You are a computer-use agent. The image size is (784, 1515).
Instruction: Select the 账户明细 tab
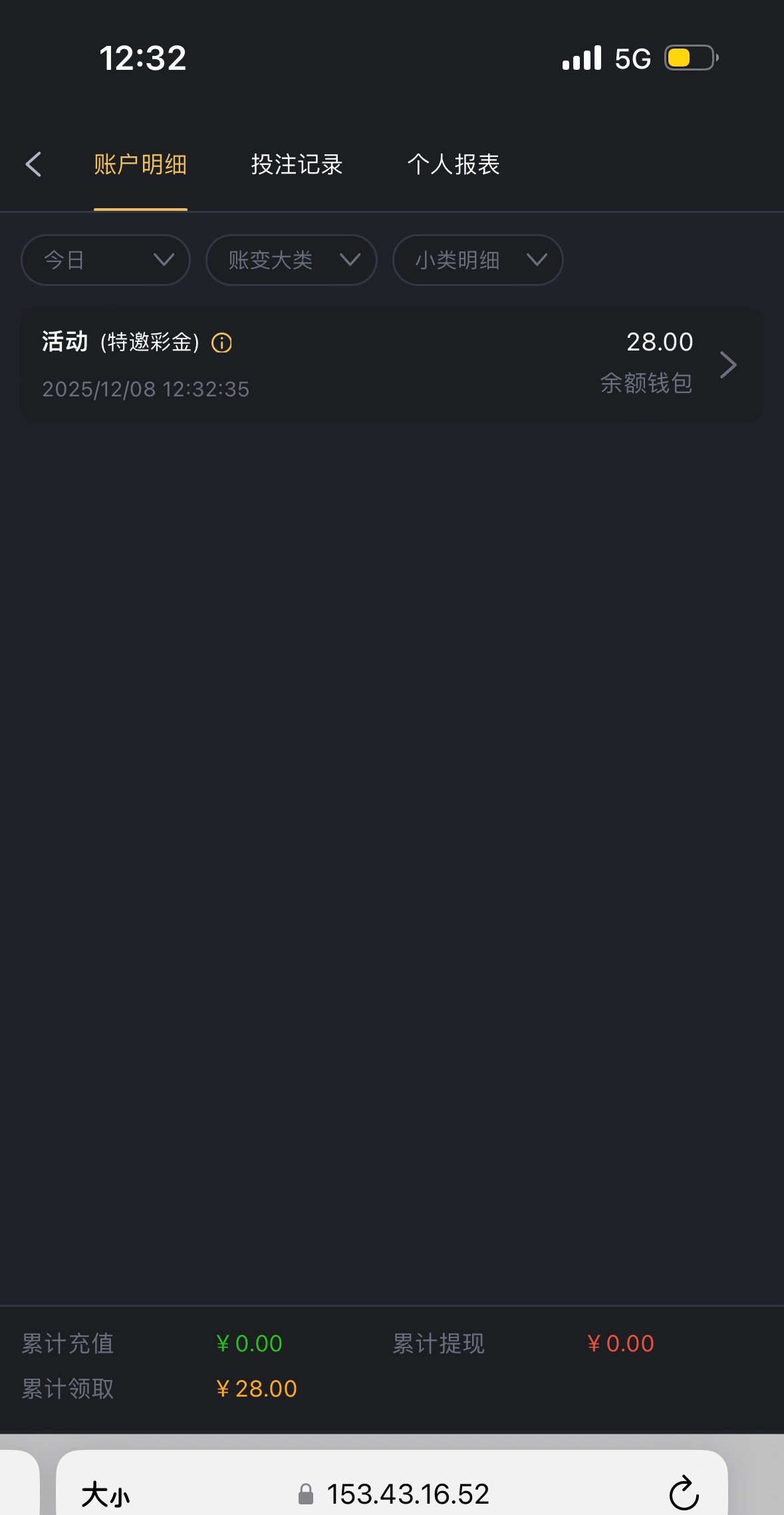click(140, 164)
